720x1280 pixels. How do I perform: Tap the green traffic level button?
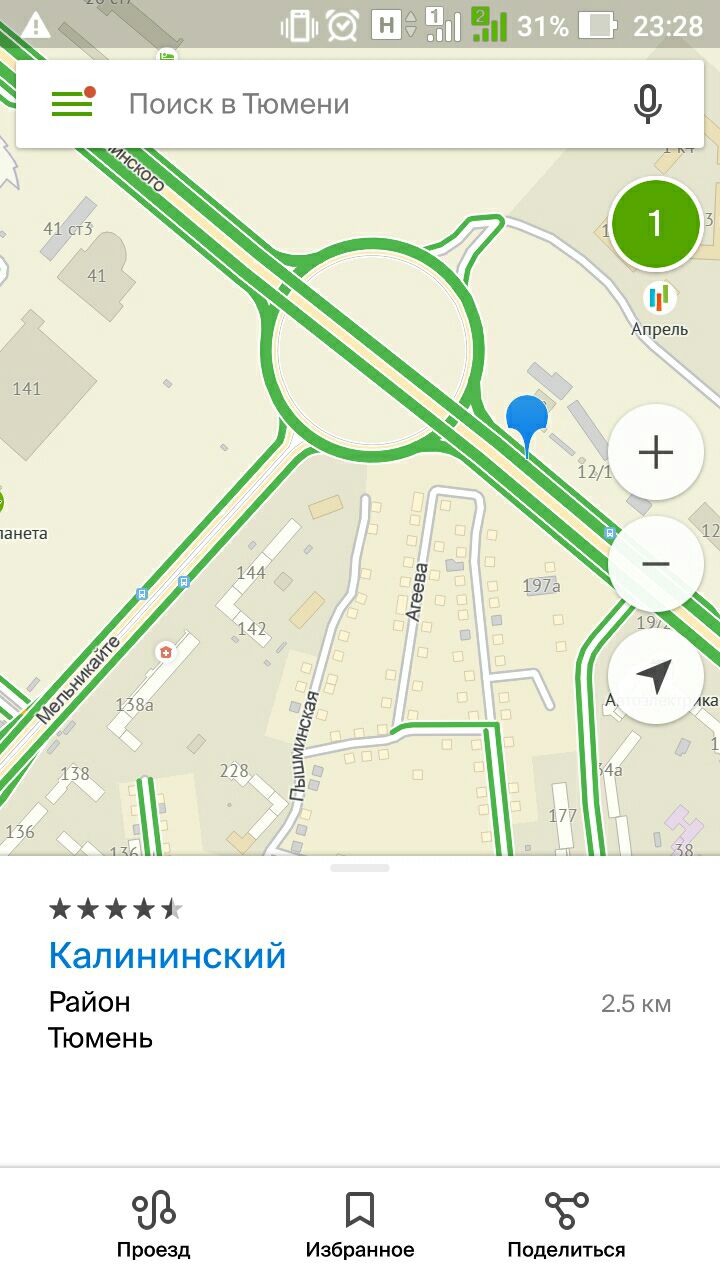click(x=655, y=224)
